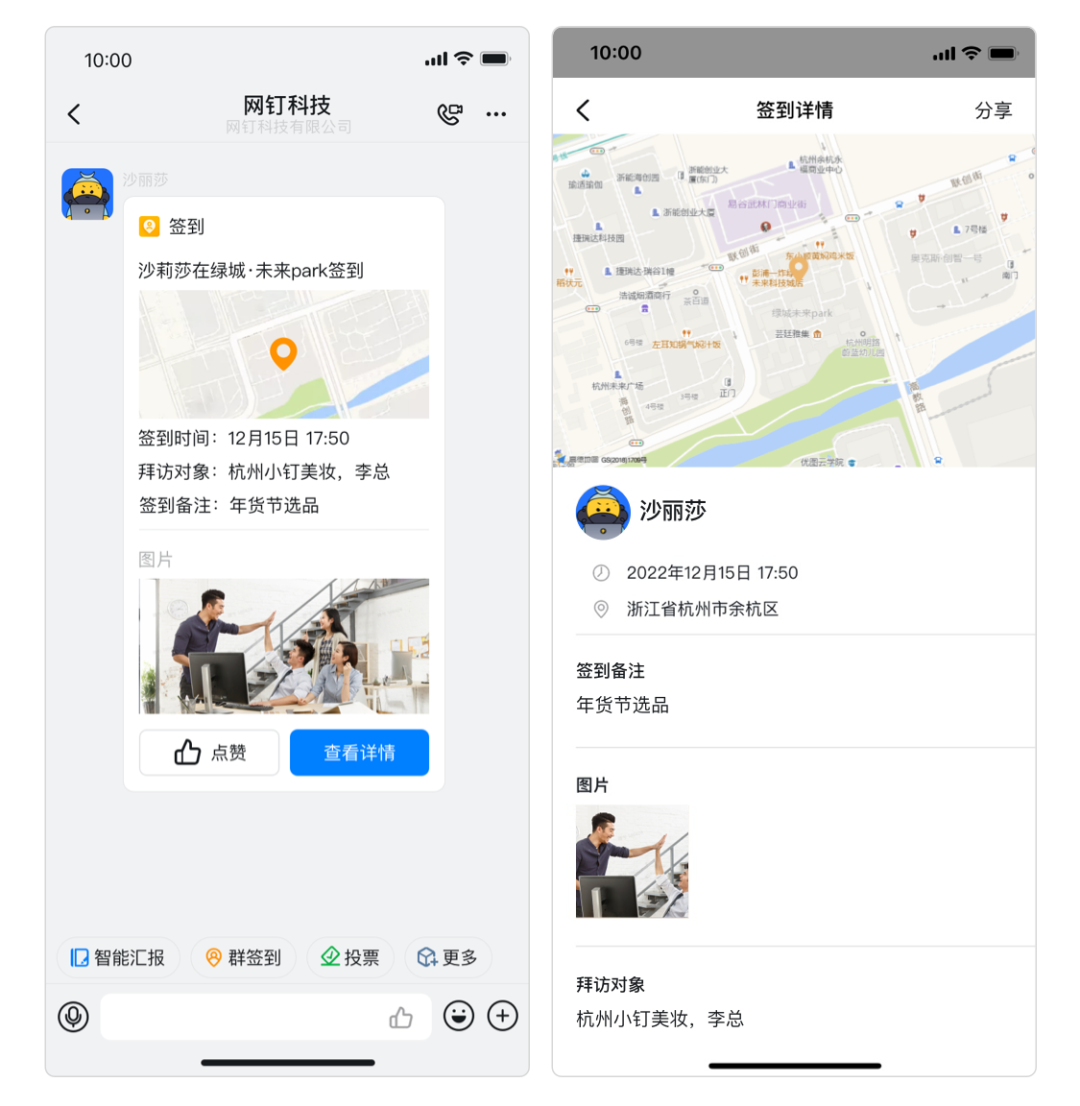Like the check-in with 点赞 button

pos(209,753)
